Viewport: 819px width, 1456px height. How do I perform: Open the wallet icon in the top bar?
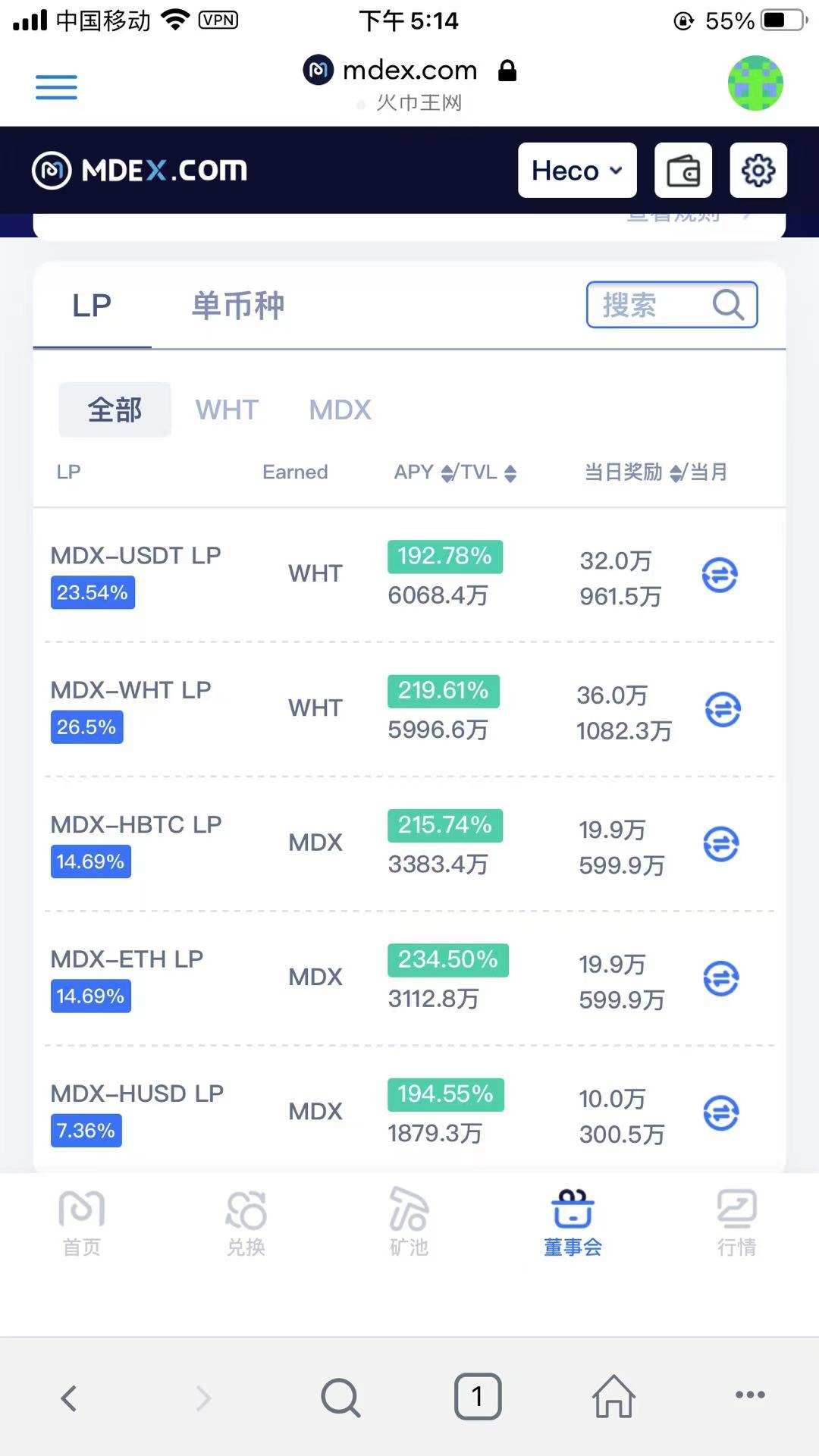point(682,171)
